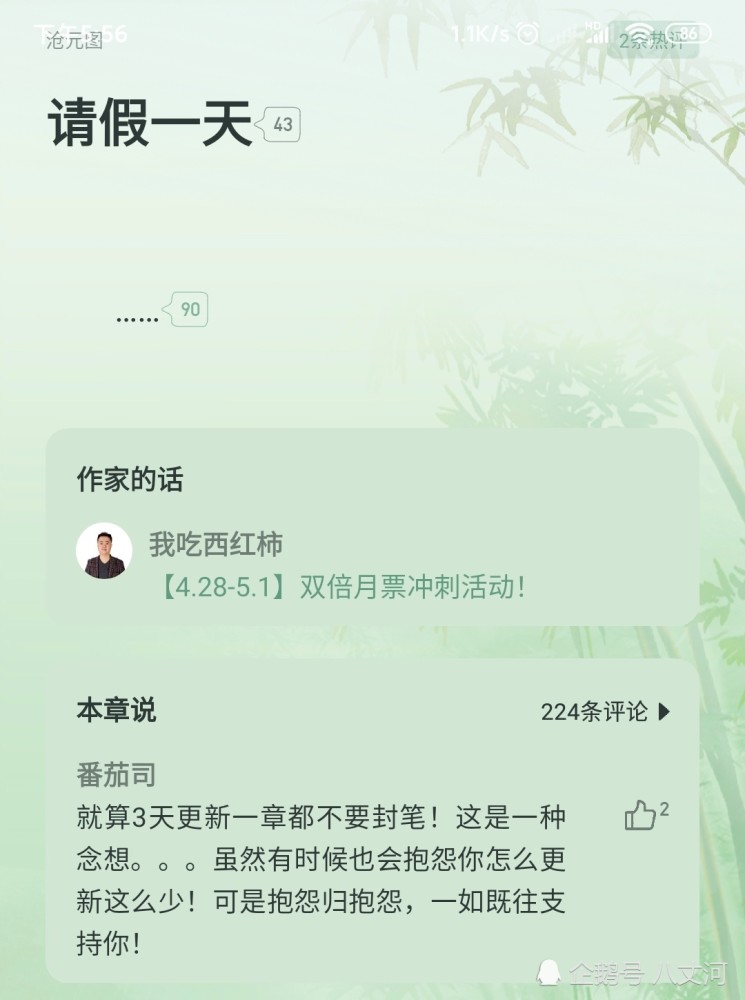Open the 90 comments bubble after the ellipsis

click(x=189, y=310)
